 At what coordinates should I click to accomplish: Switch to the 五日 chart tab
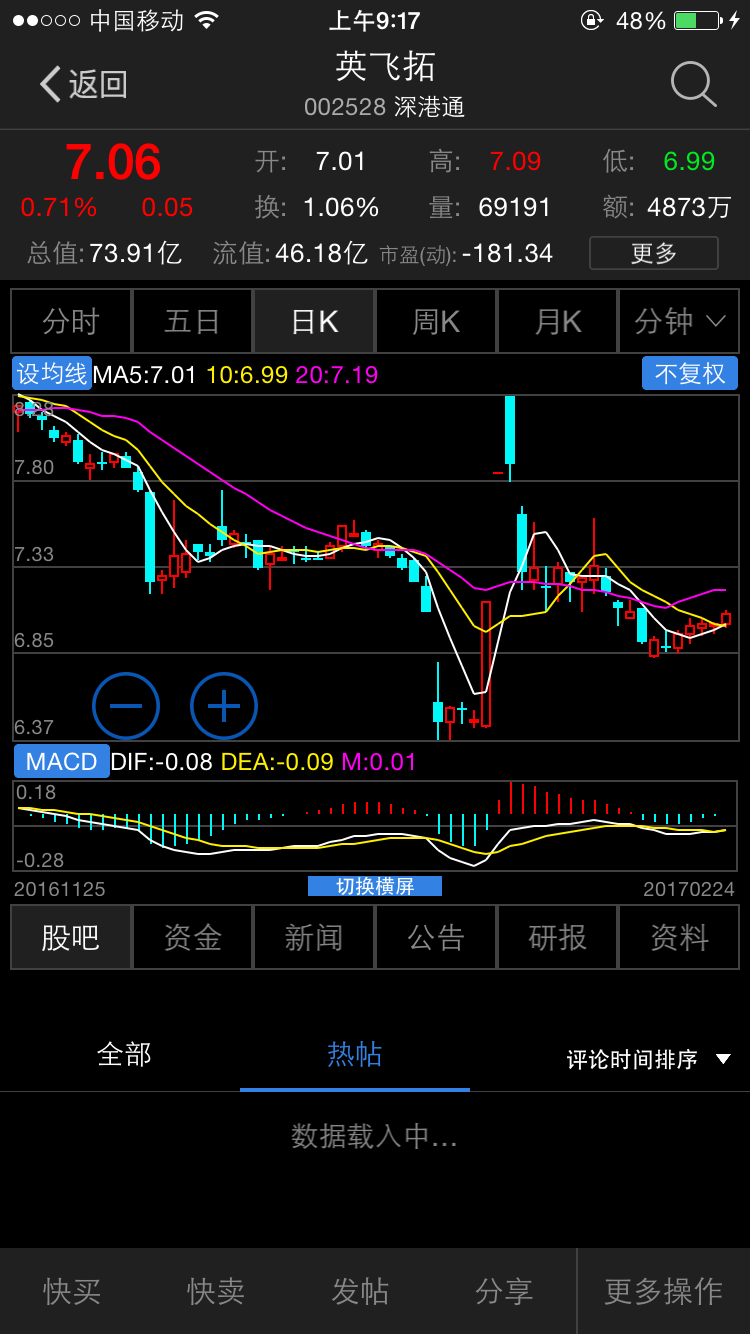point(192,321)
